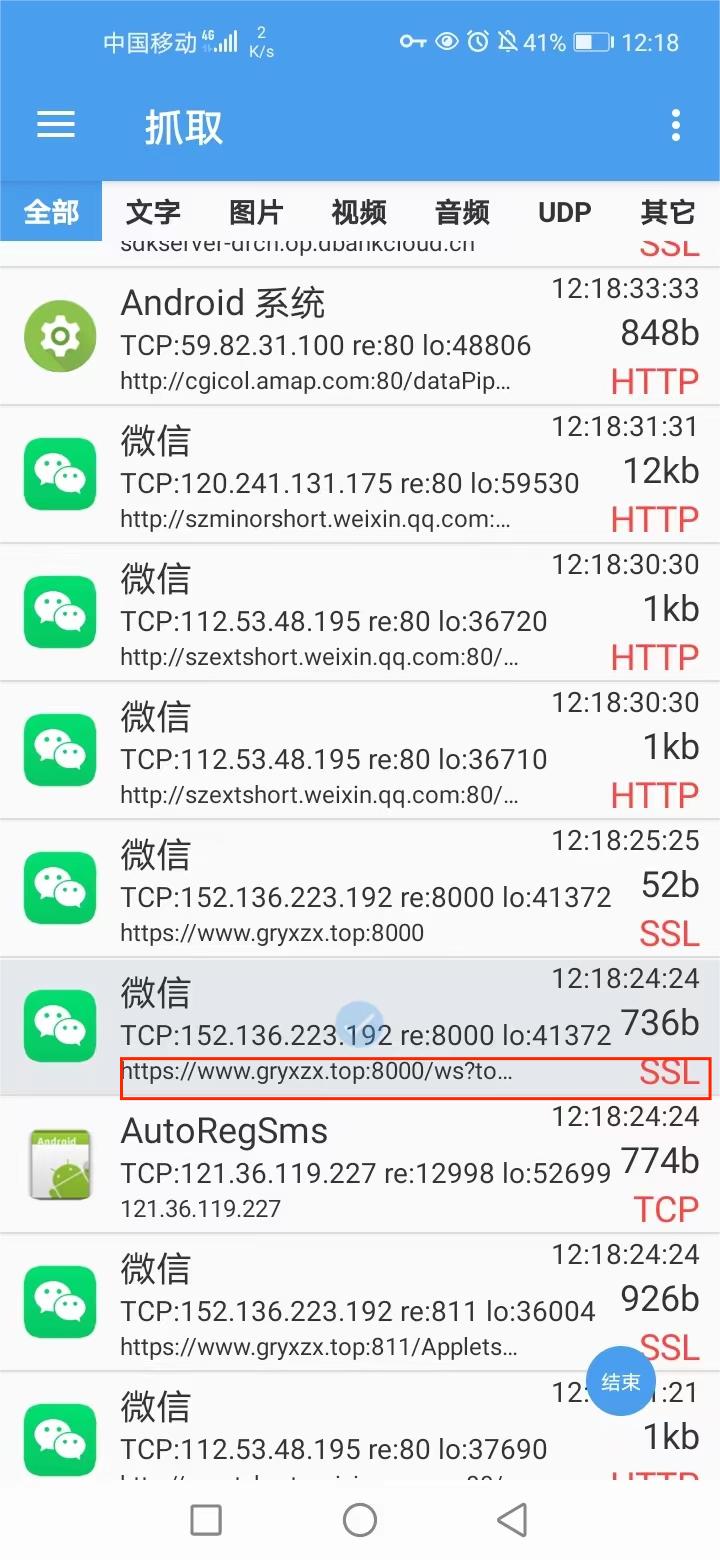Switch to the 其它 tab
The width and height of the screenshot is (720, 1560).
pos(667,212)
